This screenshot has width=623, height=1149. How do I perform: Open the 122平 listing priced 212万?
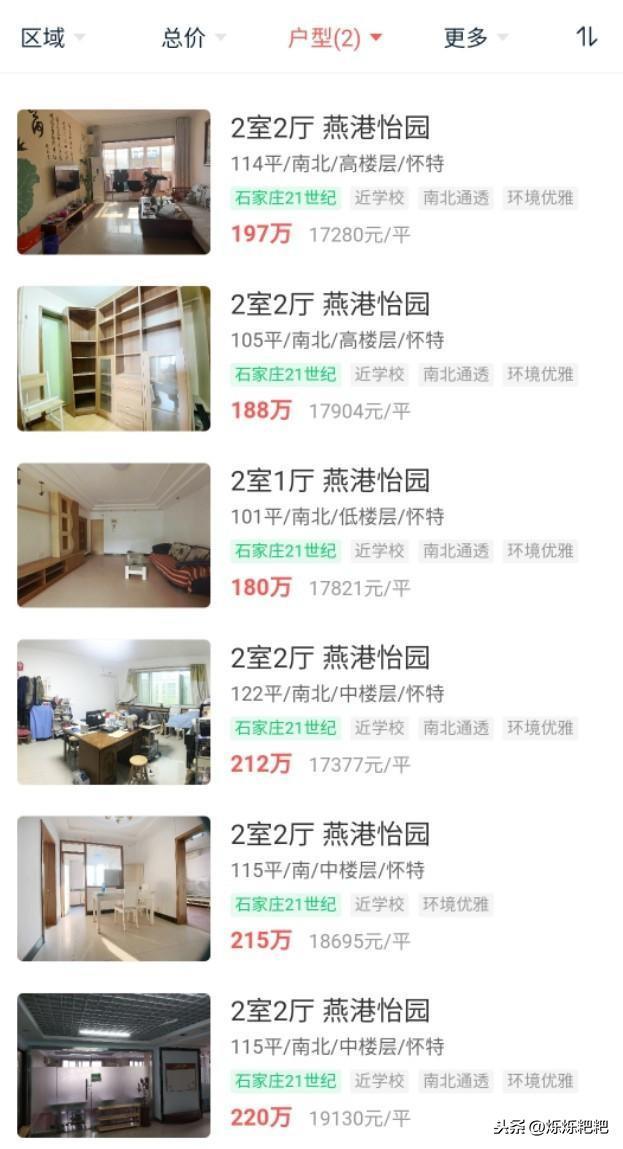click(x=330, y=658)
